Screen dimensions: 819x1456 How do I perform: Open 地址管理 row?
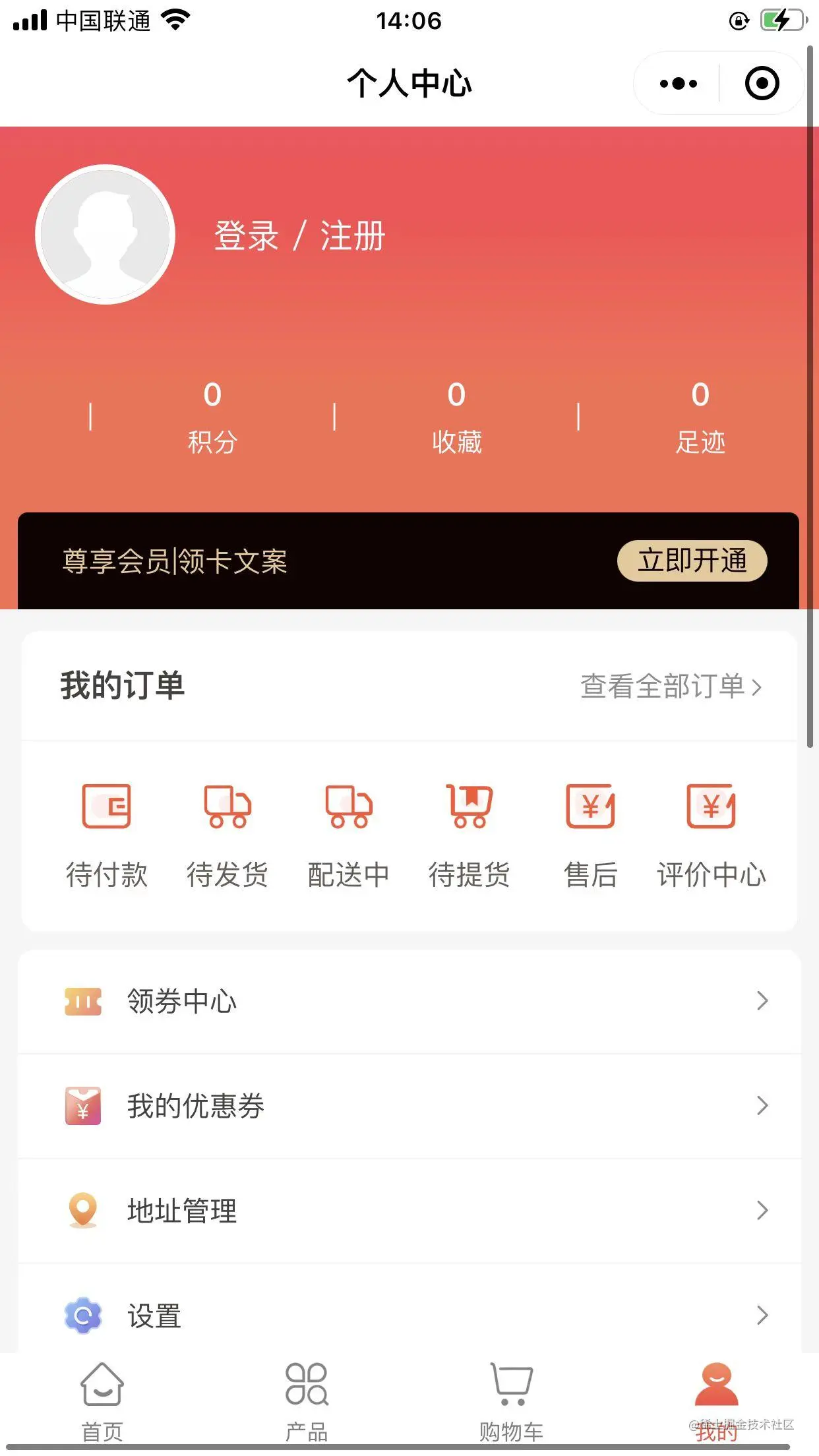pos(409,1211)
